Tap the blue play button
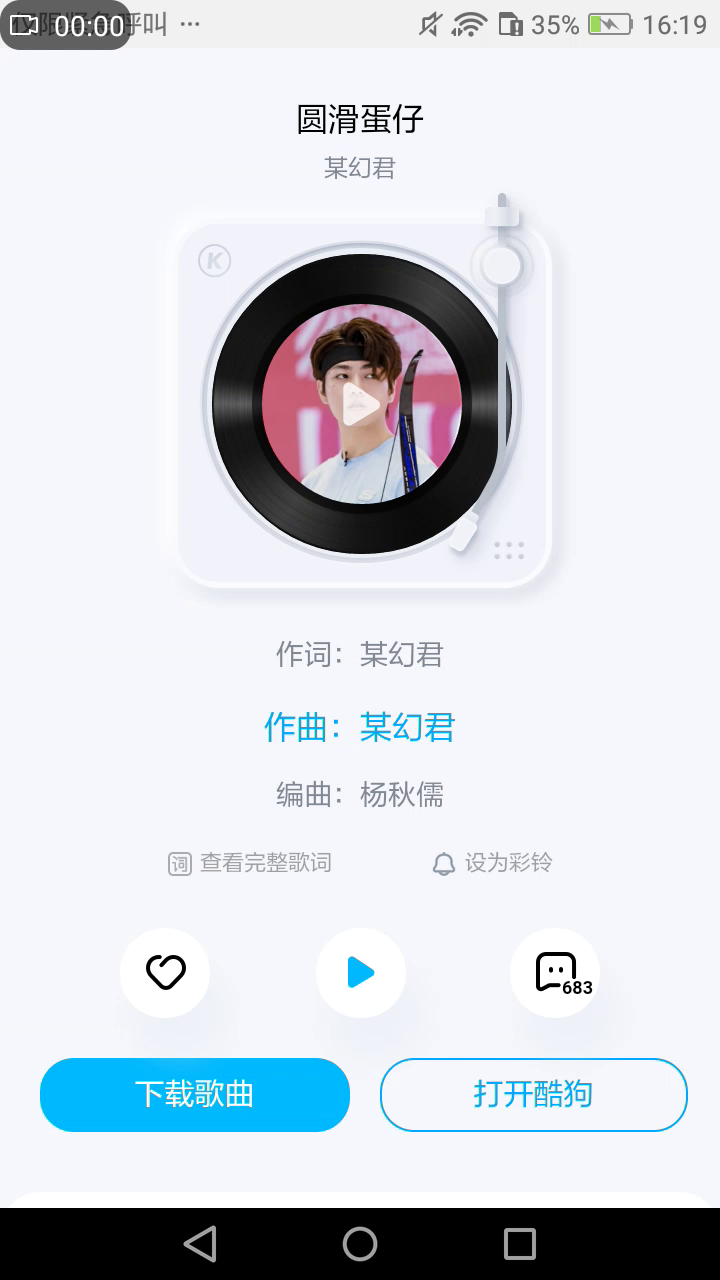Viewport: 720px width, 1280px height. coord(361,972)
